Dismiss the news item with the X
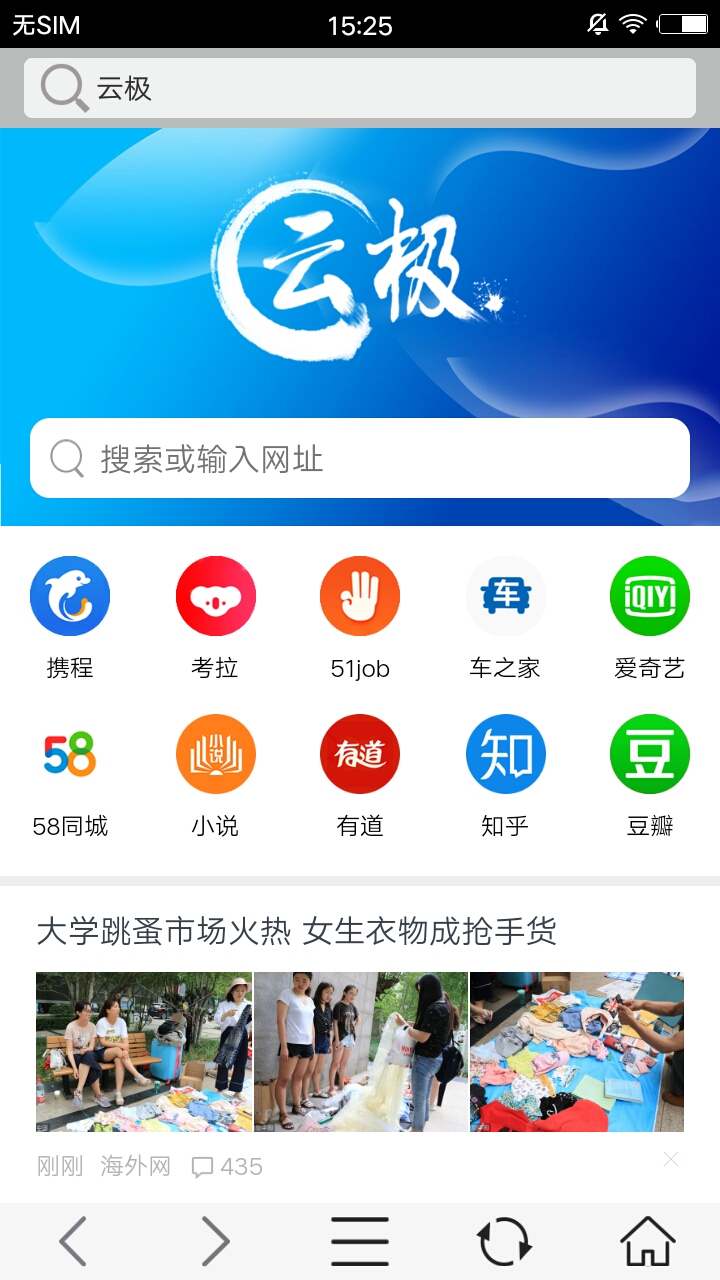720x1280 pixels. [x=671, y=1159]
